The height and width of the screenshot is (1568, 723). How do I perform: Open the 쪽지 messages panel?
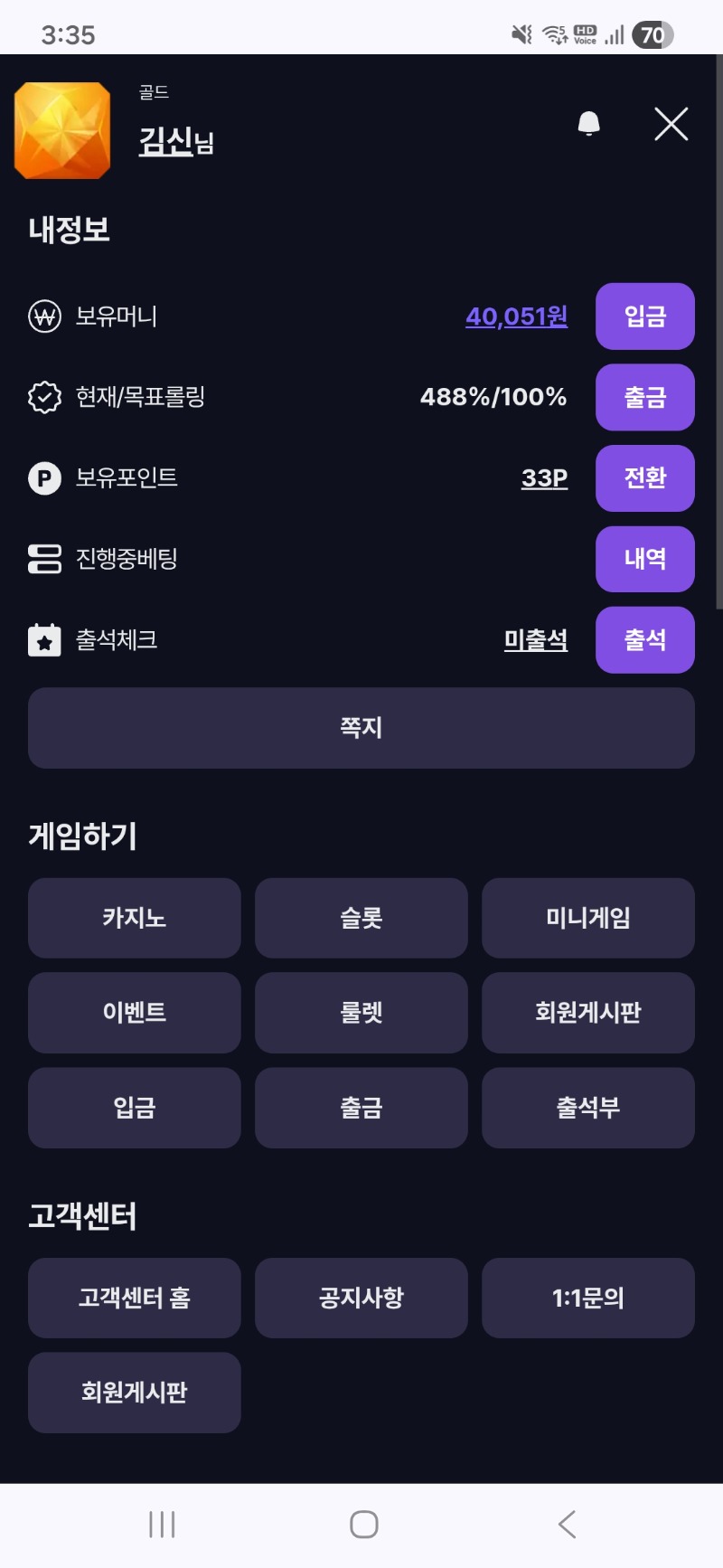pyautogui.click(x=361, y=727)
